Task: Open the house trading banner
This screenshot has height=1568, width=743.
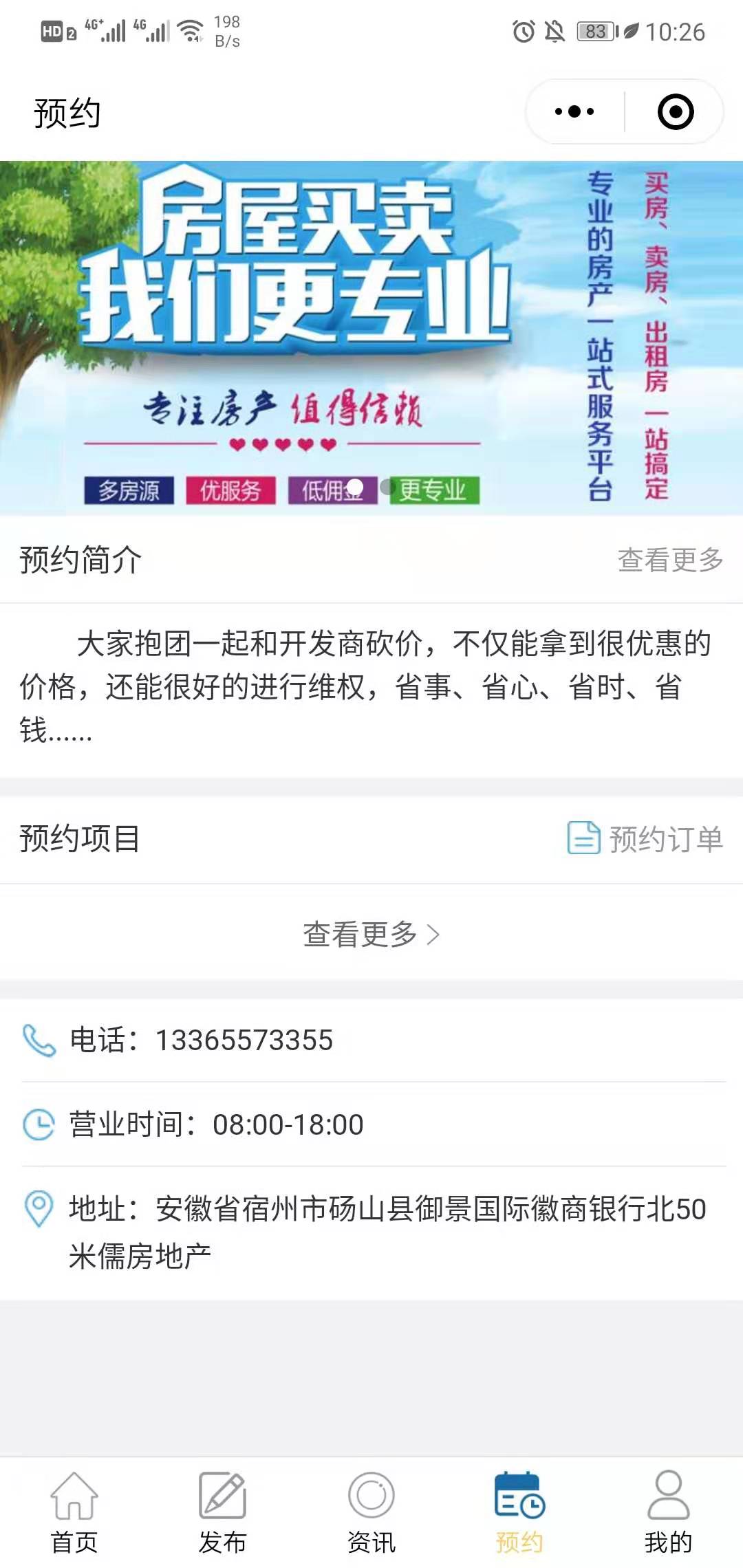Action: 371,338
